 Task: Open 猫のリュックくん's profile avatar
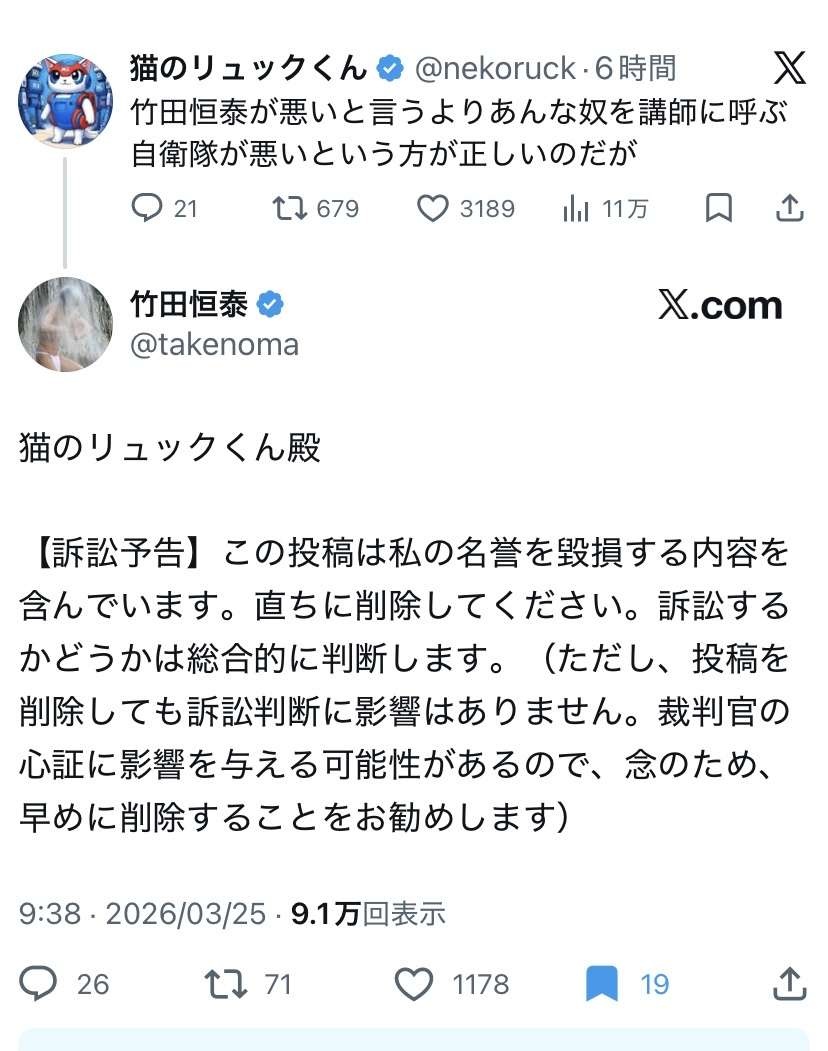point(65,99)
